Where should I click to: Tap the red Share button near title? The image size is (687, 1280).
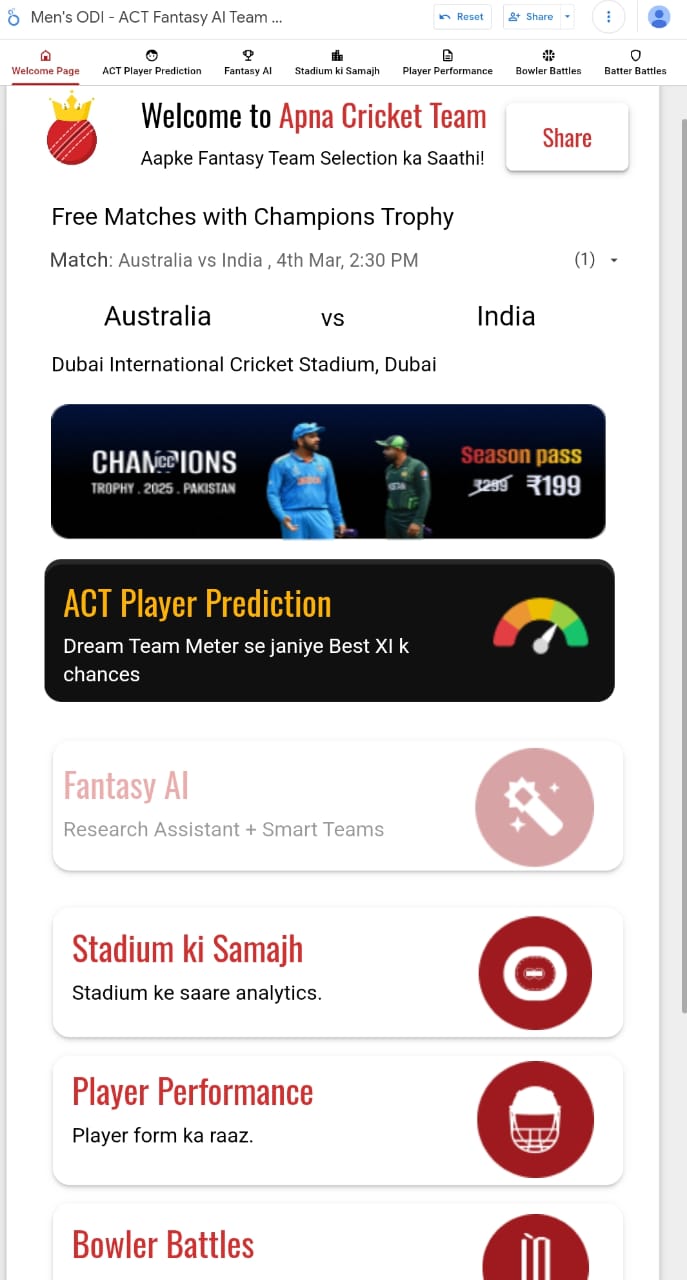(x=567, y=138)
